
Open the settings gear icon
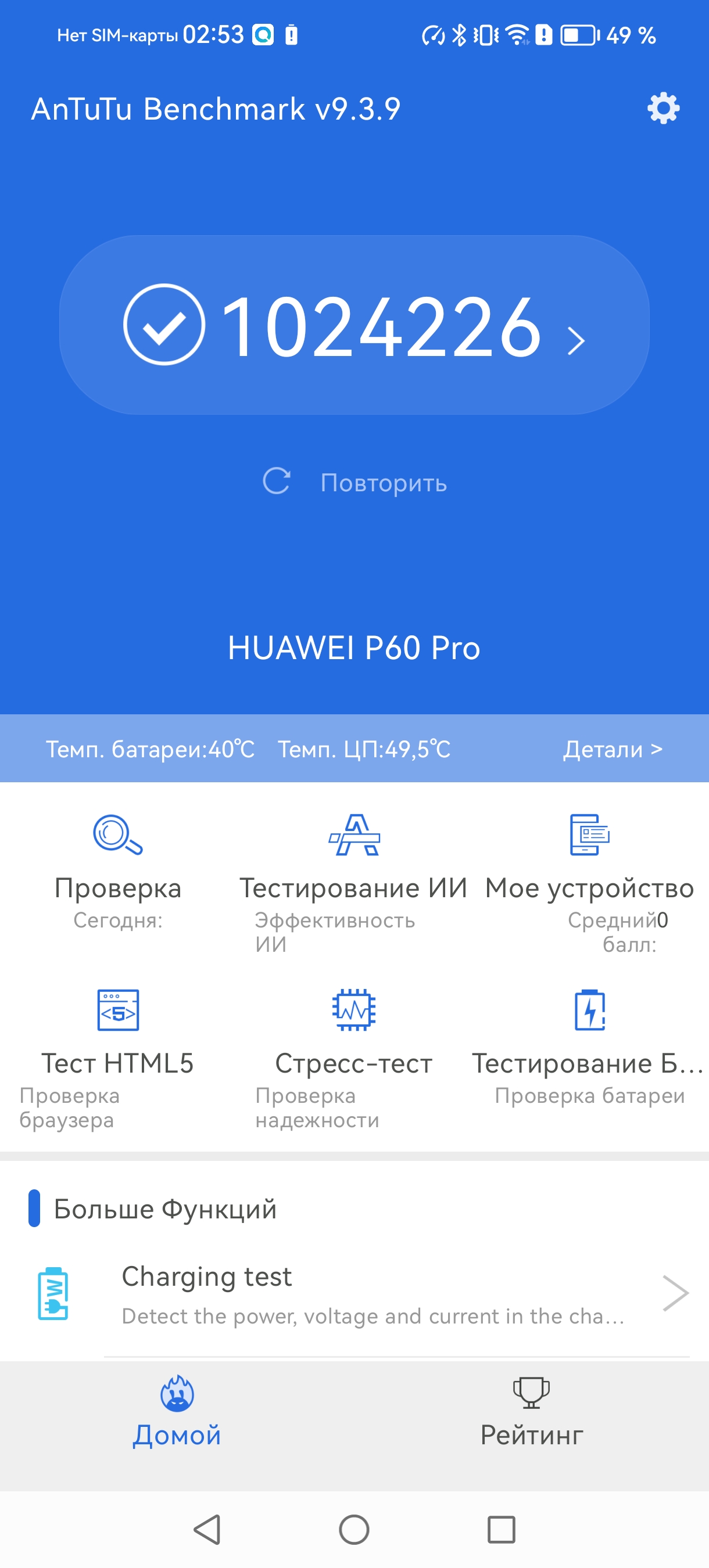point(663,109)
